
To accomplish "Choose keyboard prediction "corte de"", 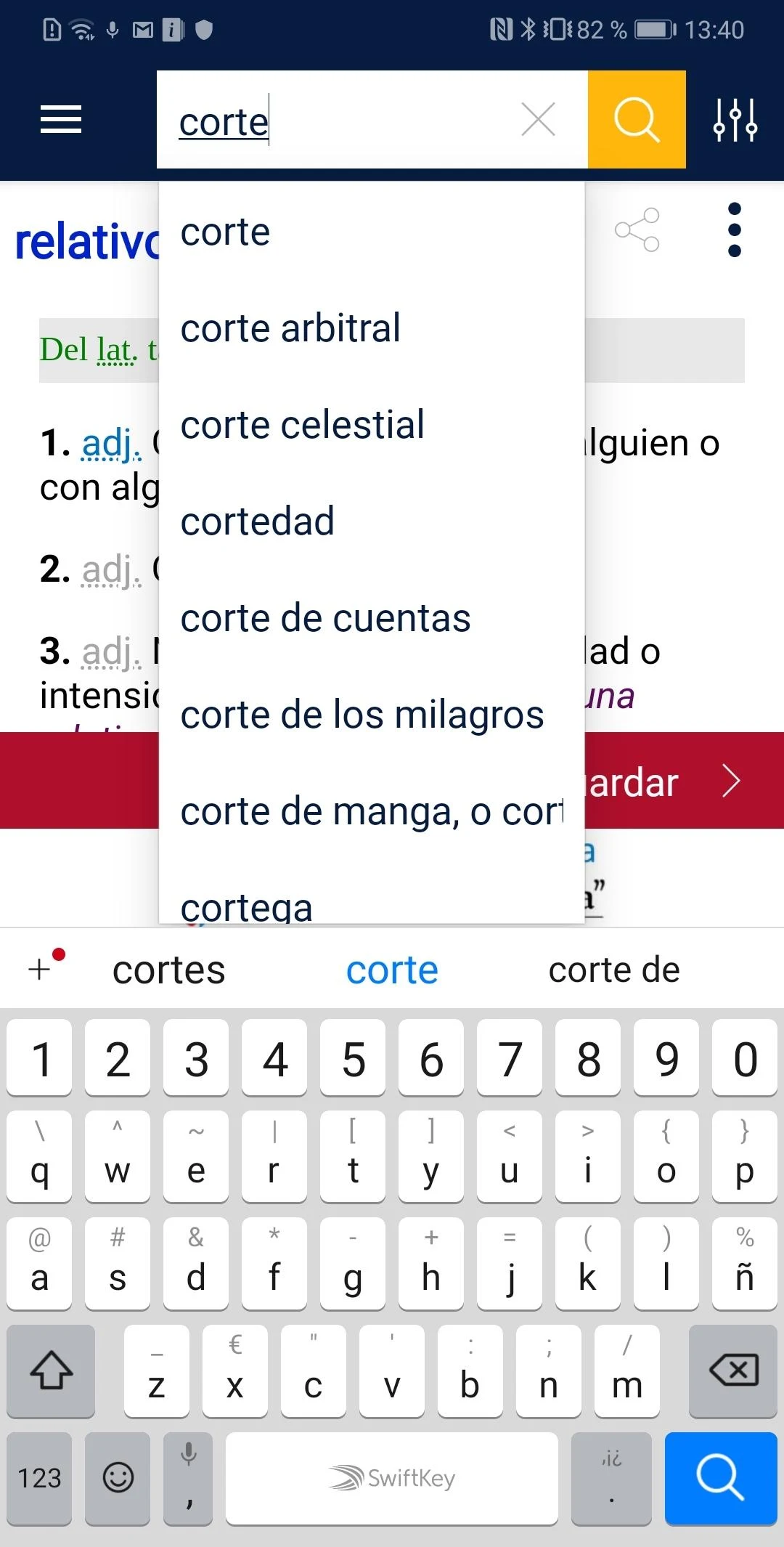I will coord(614,970).
